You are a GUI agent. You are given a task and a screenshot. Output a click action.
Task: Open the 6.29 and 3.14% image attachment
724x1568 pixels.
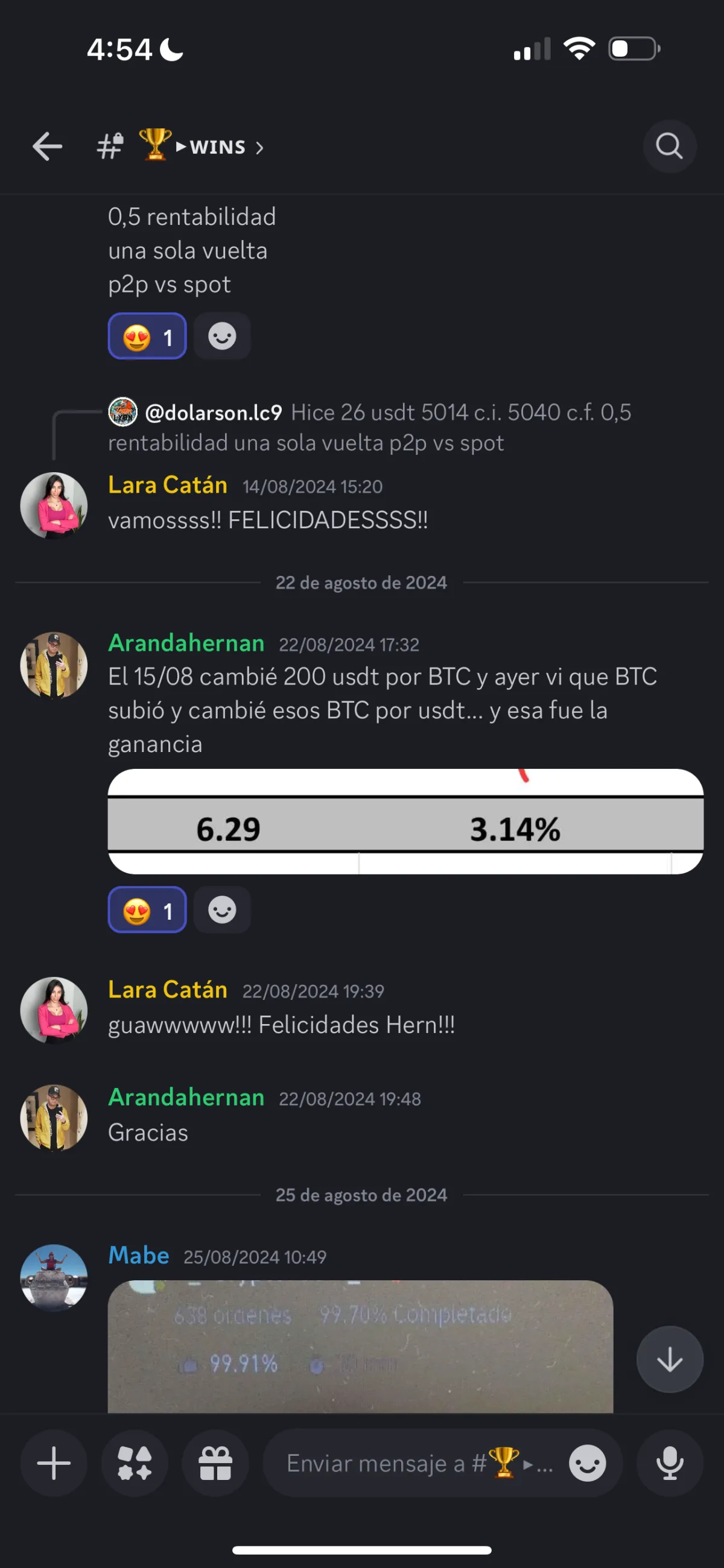(x=405, y=821)
